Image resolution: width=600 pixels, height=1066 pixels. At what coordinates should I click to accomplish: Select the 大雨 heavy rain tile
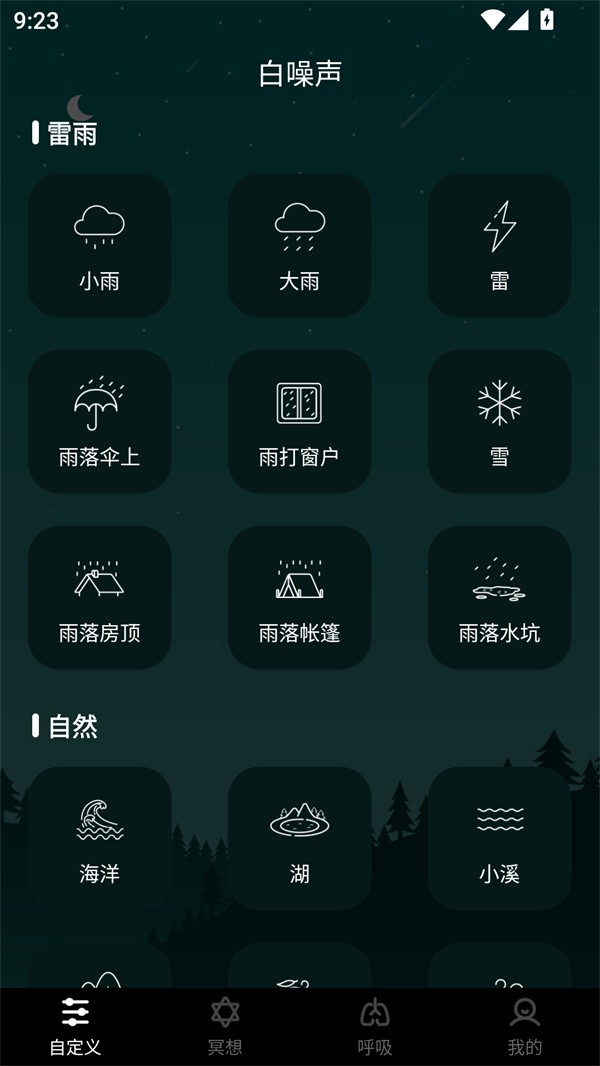point(299,246)
